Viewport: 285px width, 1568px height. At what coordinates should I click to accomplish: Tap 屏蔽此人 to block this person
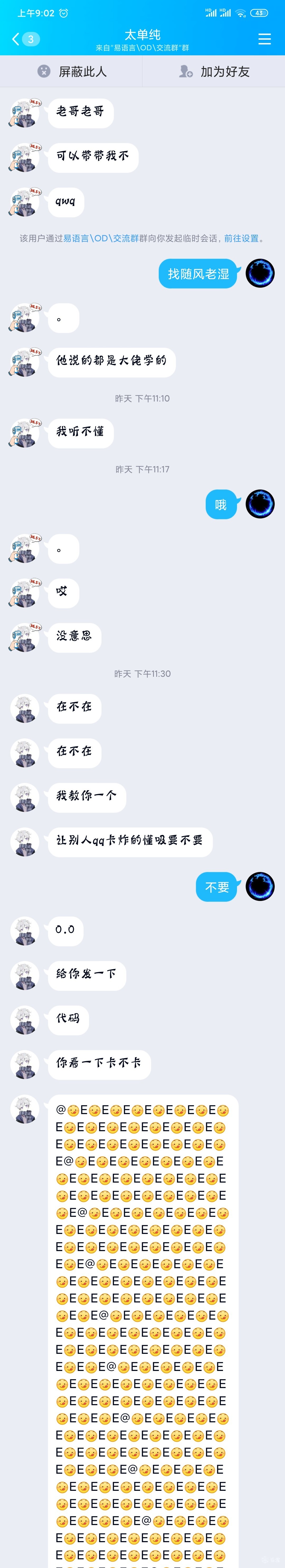click(72, 71)
